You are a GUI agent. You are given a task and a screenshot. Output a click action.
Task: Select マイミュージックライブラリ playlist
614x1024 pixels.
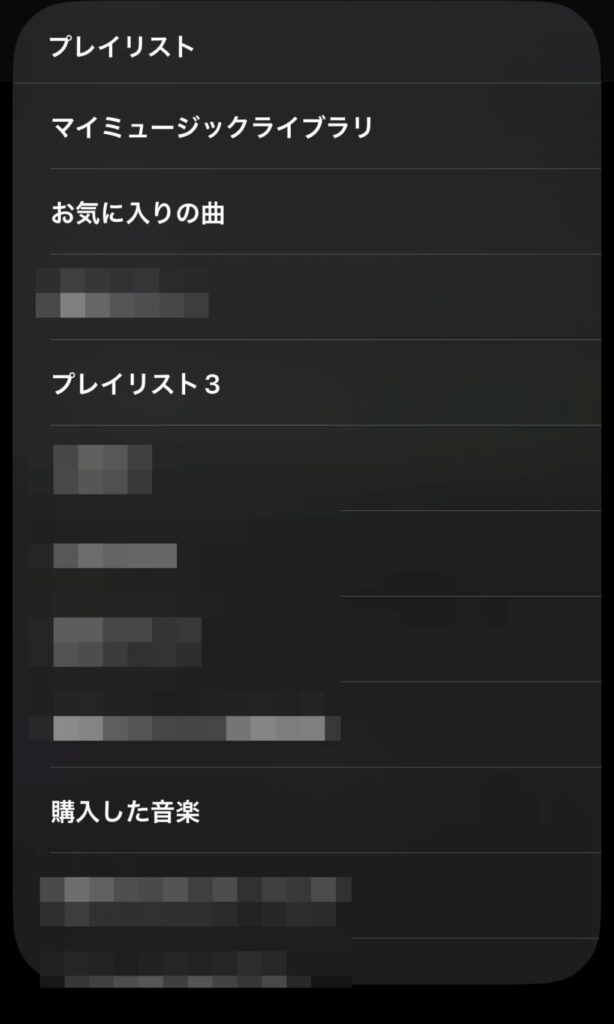click(x=306, y=126)
